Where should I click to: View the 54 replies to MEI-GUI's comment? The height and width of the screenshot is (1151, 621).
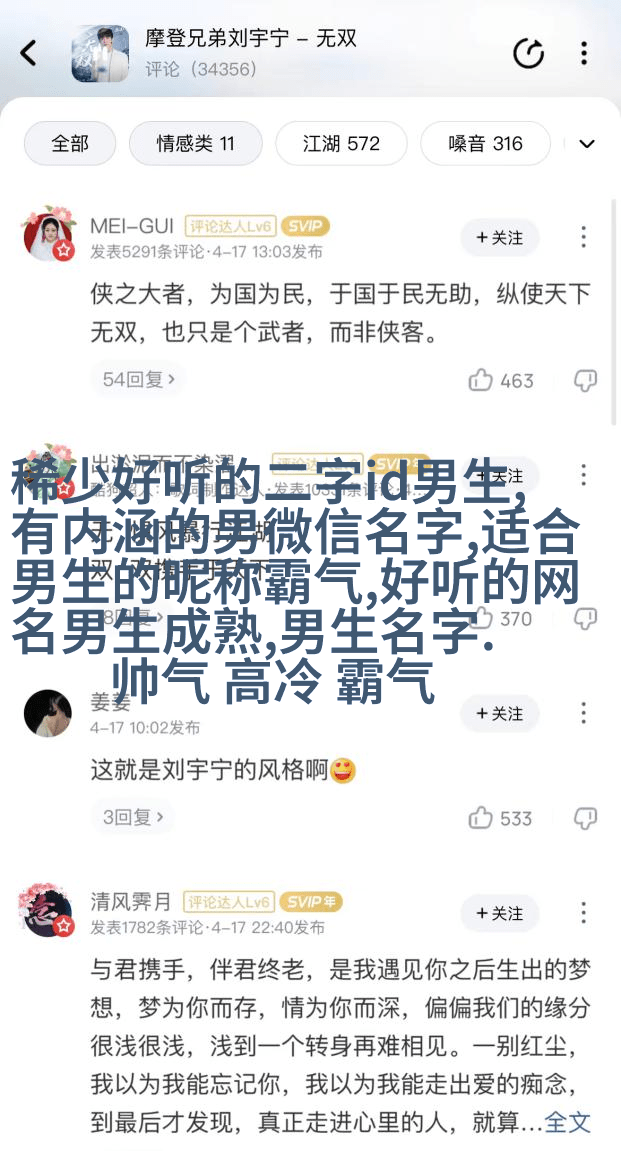[139, 379]
